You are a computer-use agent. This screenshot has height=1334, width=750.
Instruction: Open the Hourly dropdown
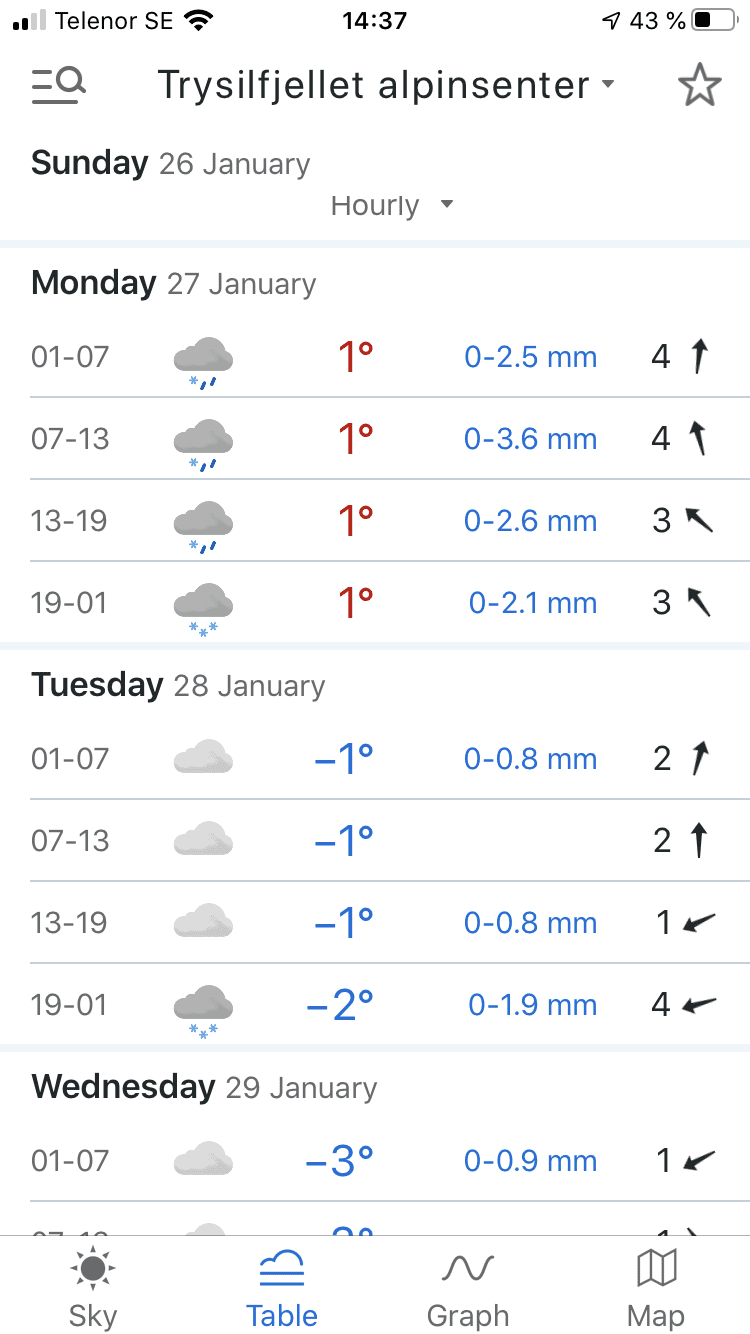[392, 206]
